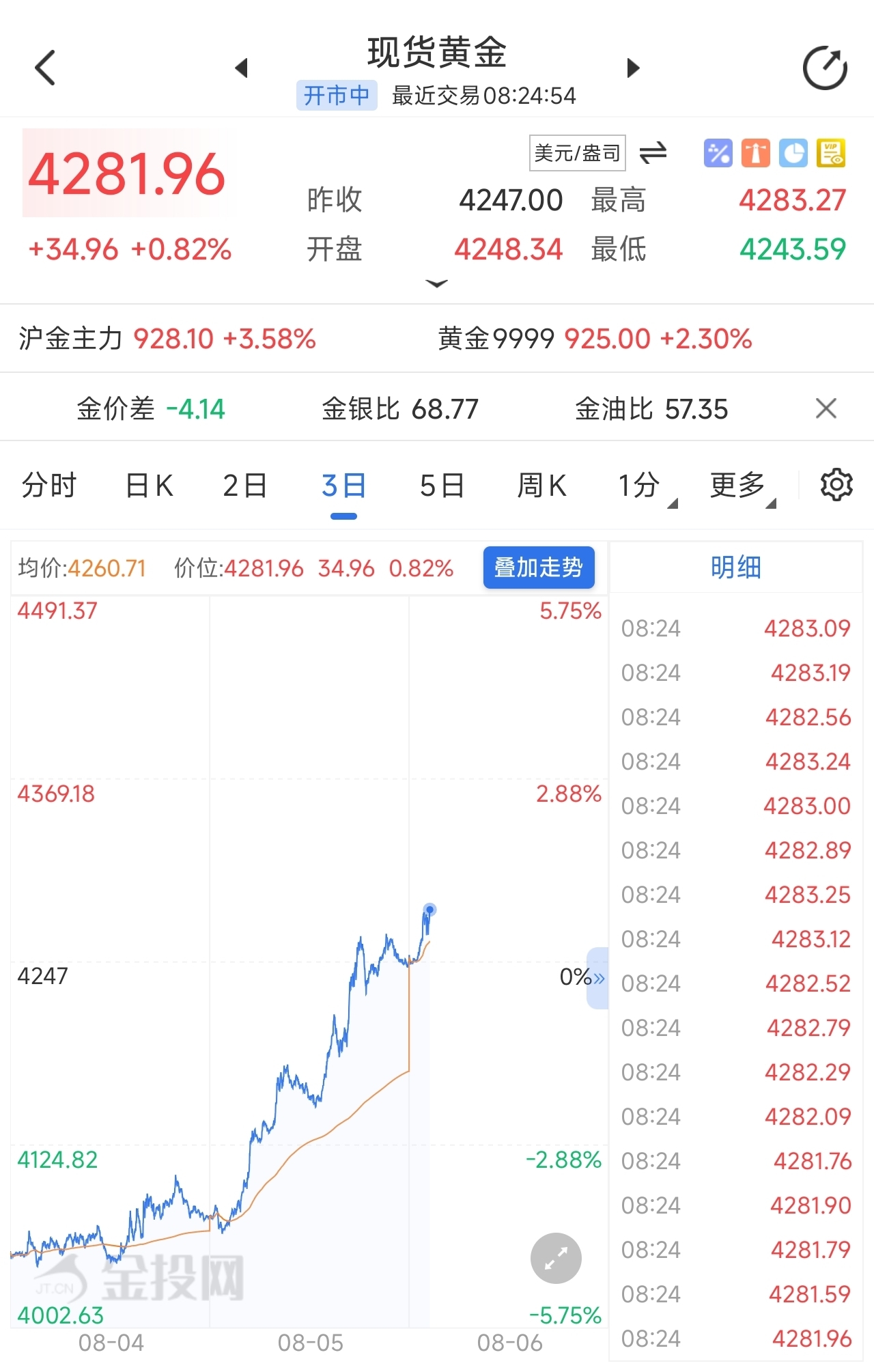The width and height of the screenshot is (874, 1372).
Task: Select the 周K chart tab
Action: click(x=542, y=486)
